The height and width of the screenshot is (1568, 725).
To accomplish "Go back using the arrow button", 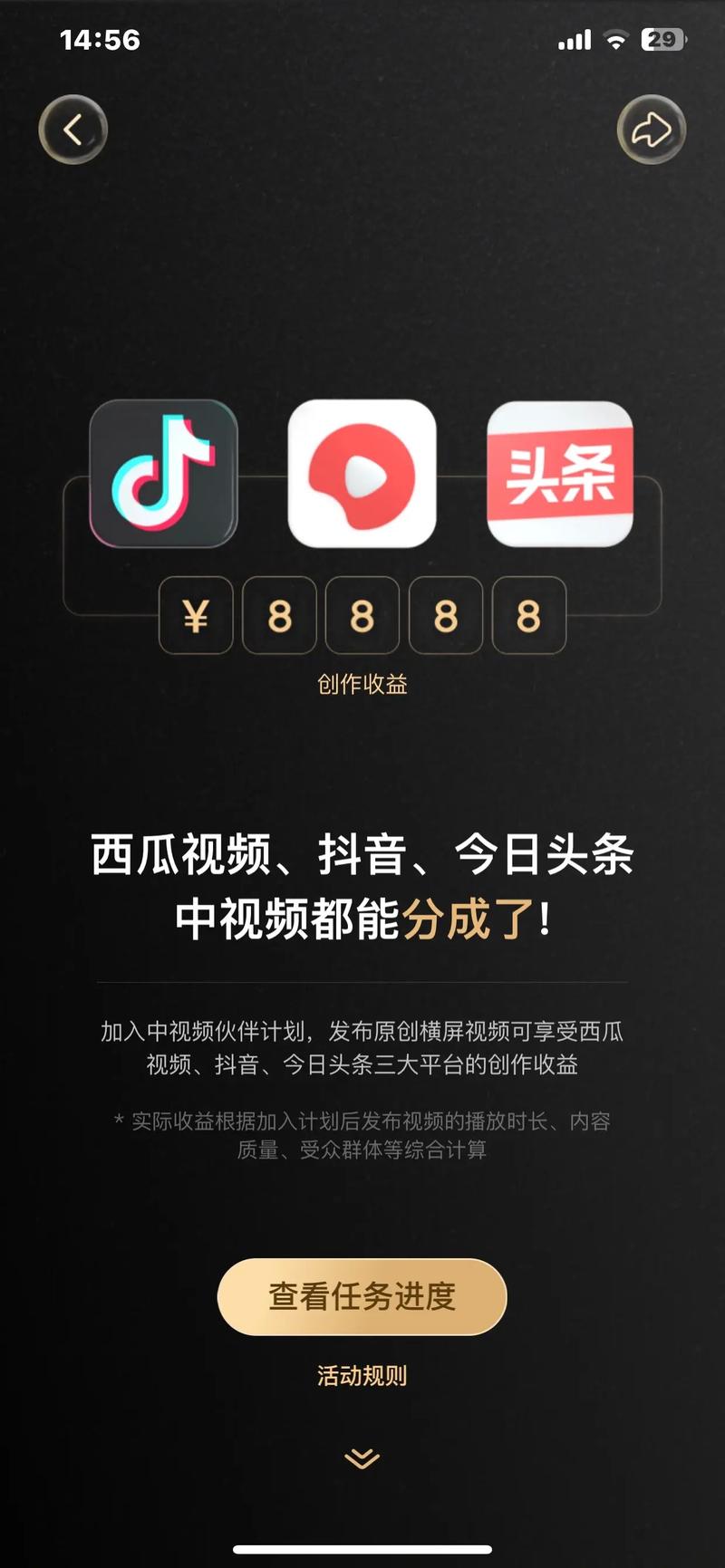I will tap(73, 130).
